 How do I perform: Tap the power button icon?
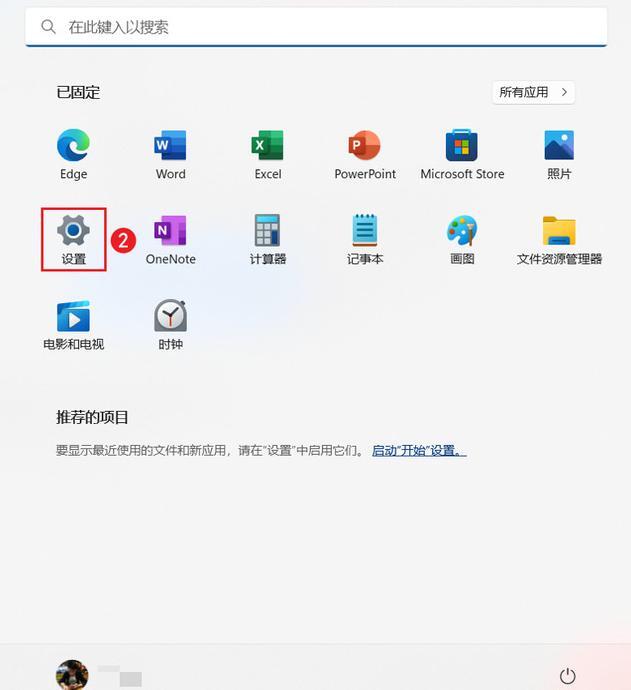567,676
